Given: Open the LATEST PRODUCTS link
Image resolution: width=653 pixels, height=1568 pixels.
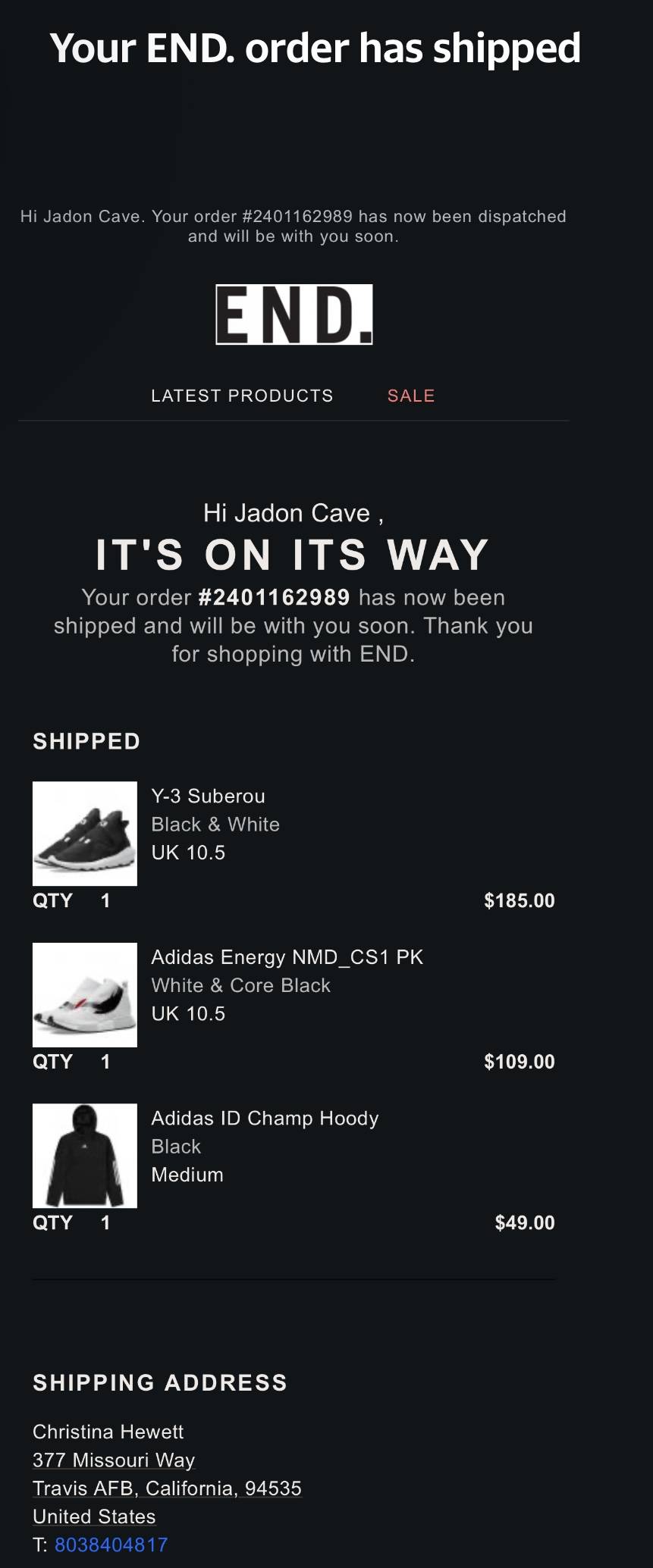Looking at the screenshot, I should pos(242,396).
